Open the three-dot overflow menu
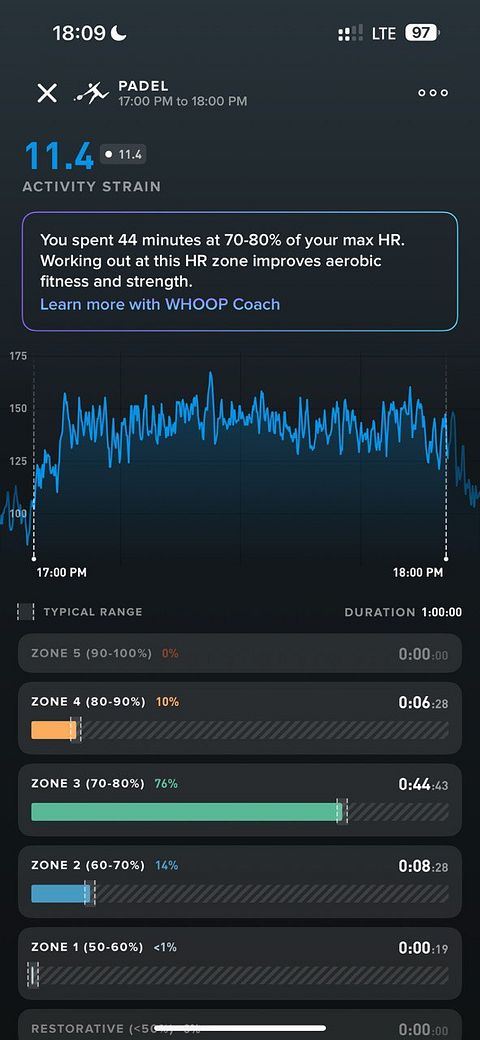Image resolution: width=480 pixels, height=1040 pixels. pos(433,93)
